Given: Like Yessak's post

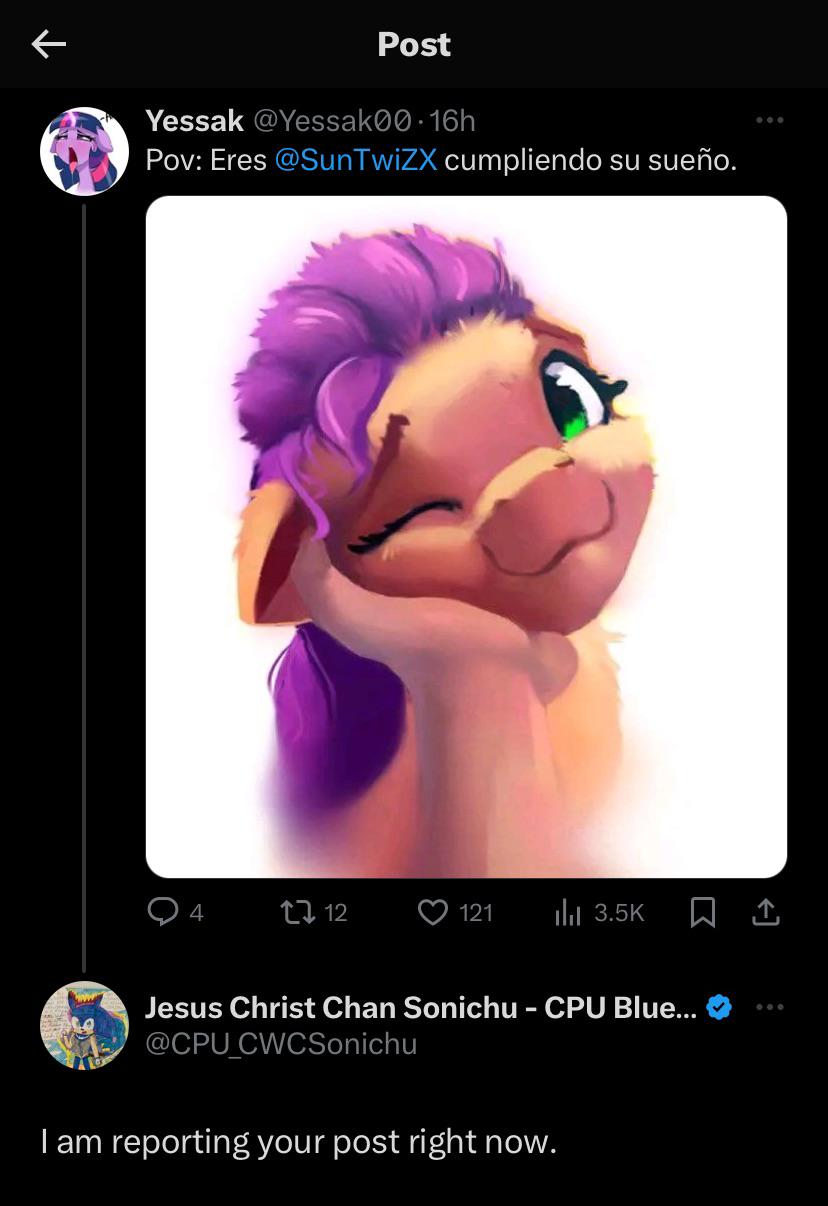Looking at the screenshot, I should (x=432, y=912).
